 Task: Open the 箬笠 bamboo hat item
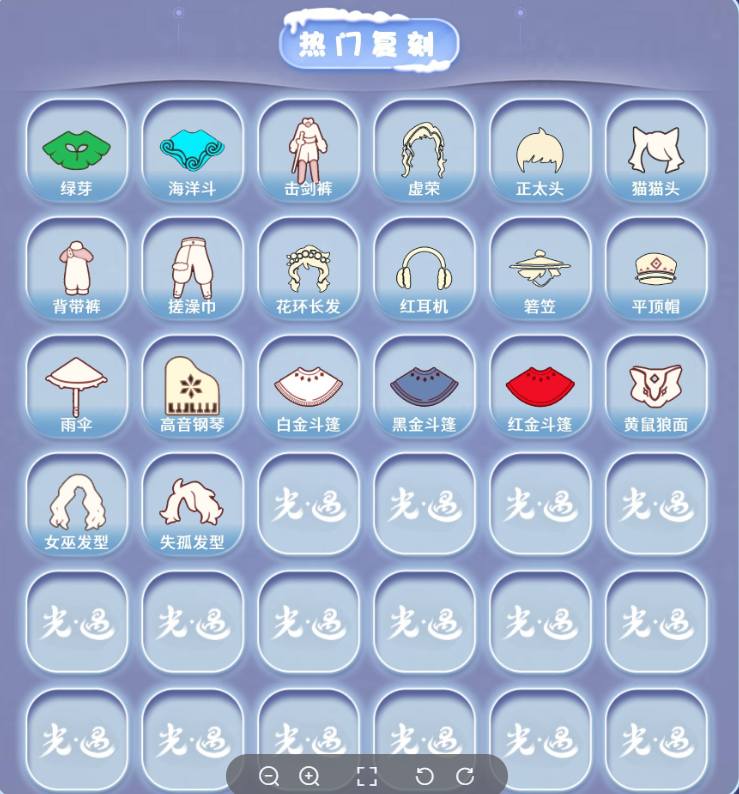540,268
